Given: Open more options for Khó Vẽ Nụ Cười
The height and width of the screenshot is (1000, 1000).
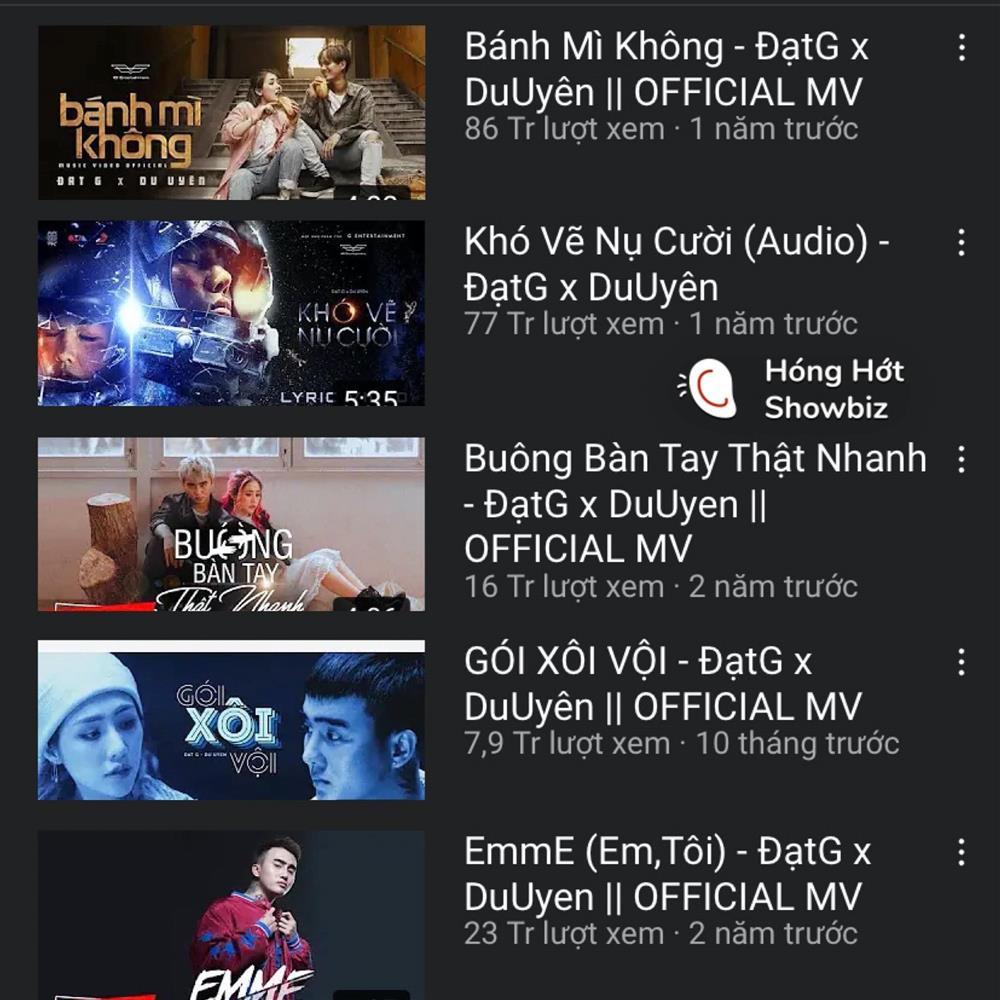Looking at the screenshot, I should click(962, 242).
